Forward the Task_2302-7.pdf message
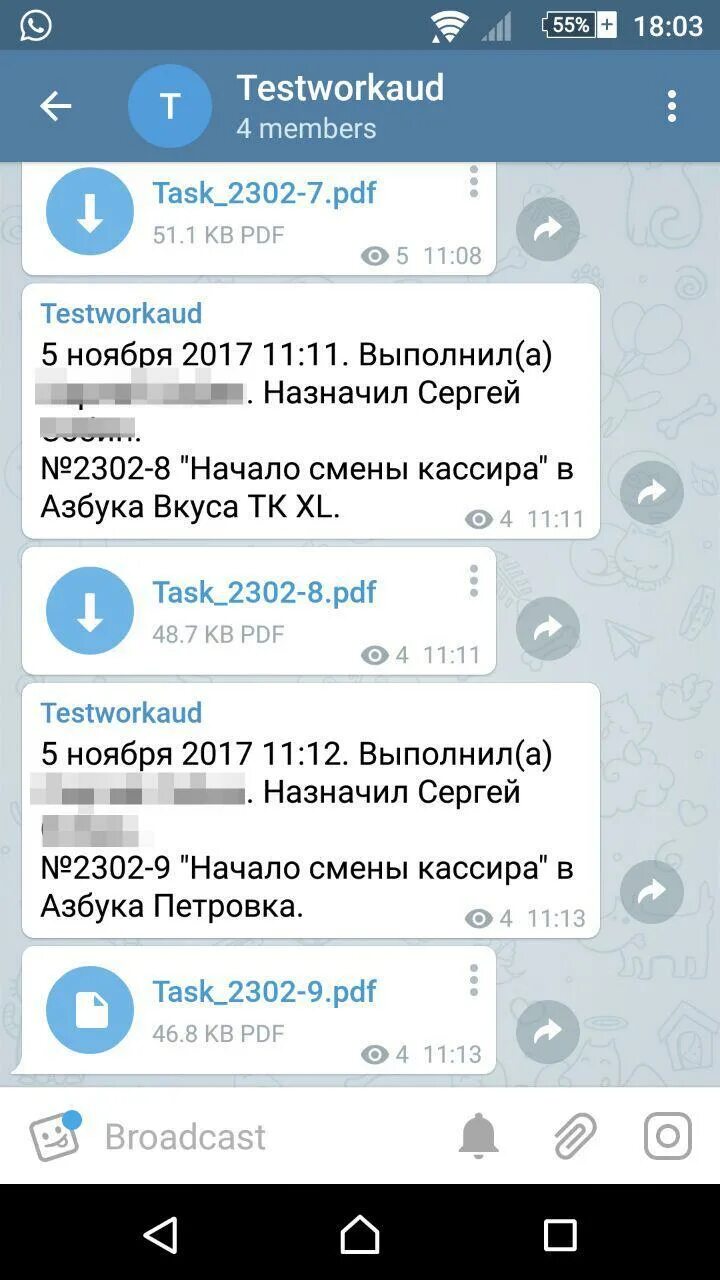This screenshot has width=720, height=1280. coord(547,230)
